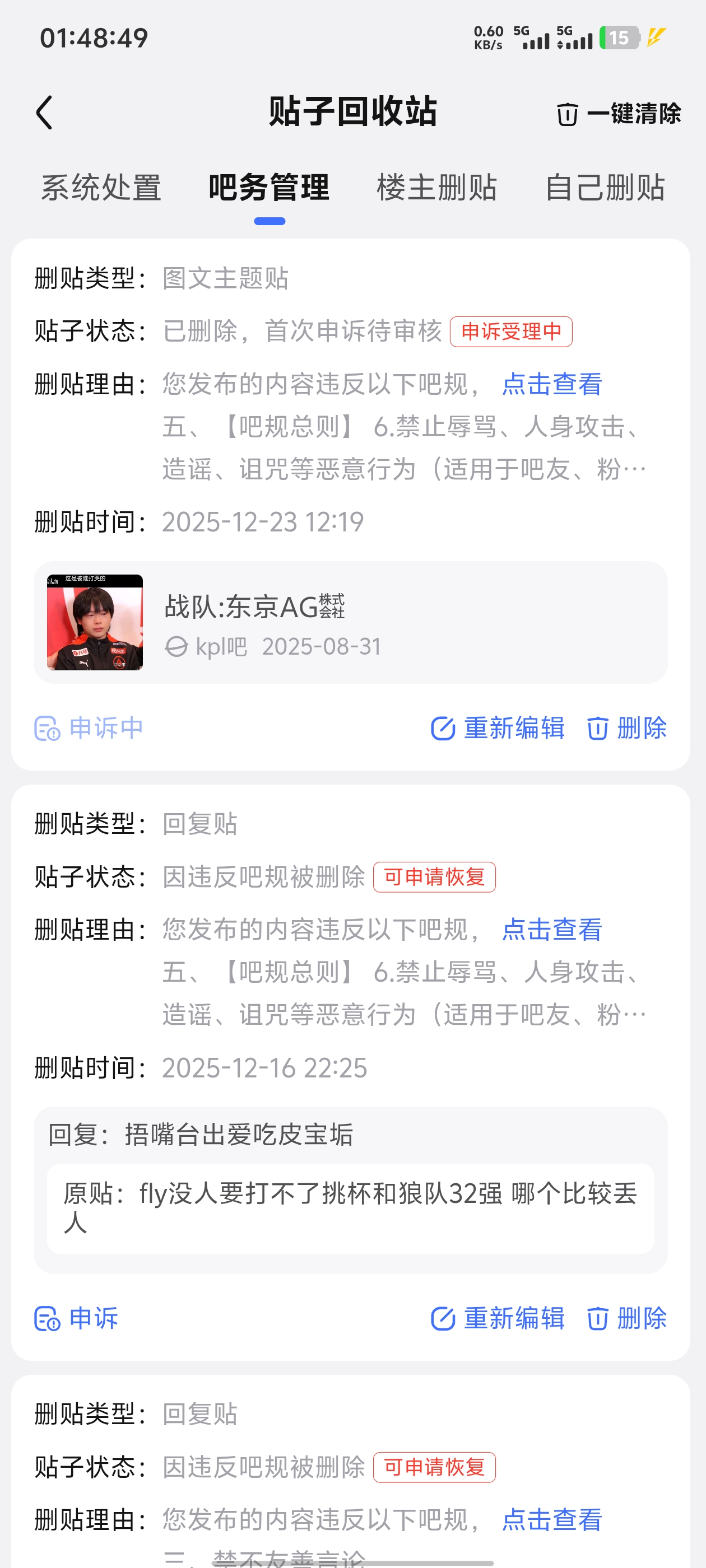706x1568 pixels.
Task: Switch to the 系统处置 tab
Action: point(101,188)
